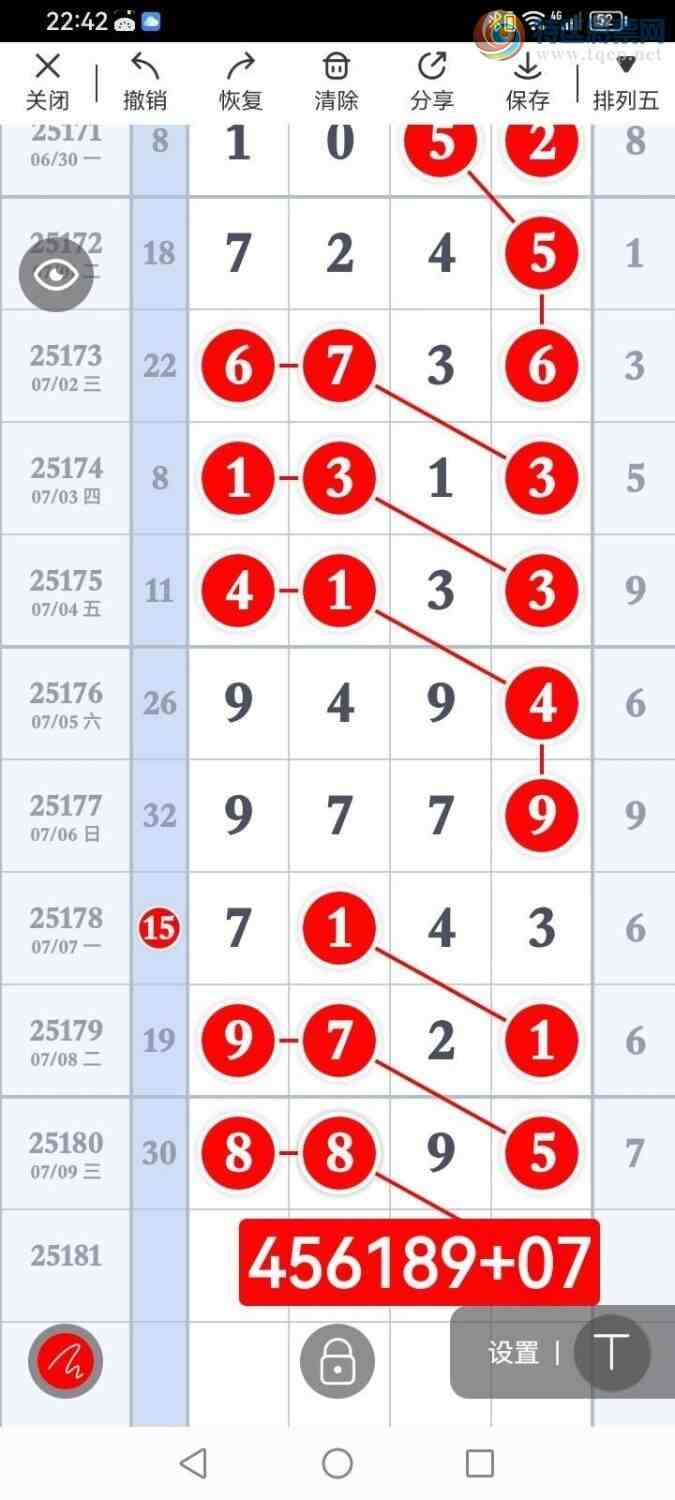Viewport: 675px width, 1500px height.
Task: Select the T text tool
Action: pyautogui.click(x=611, y=1353)
